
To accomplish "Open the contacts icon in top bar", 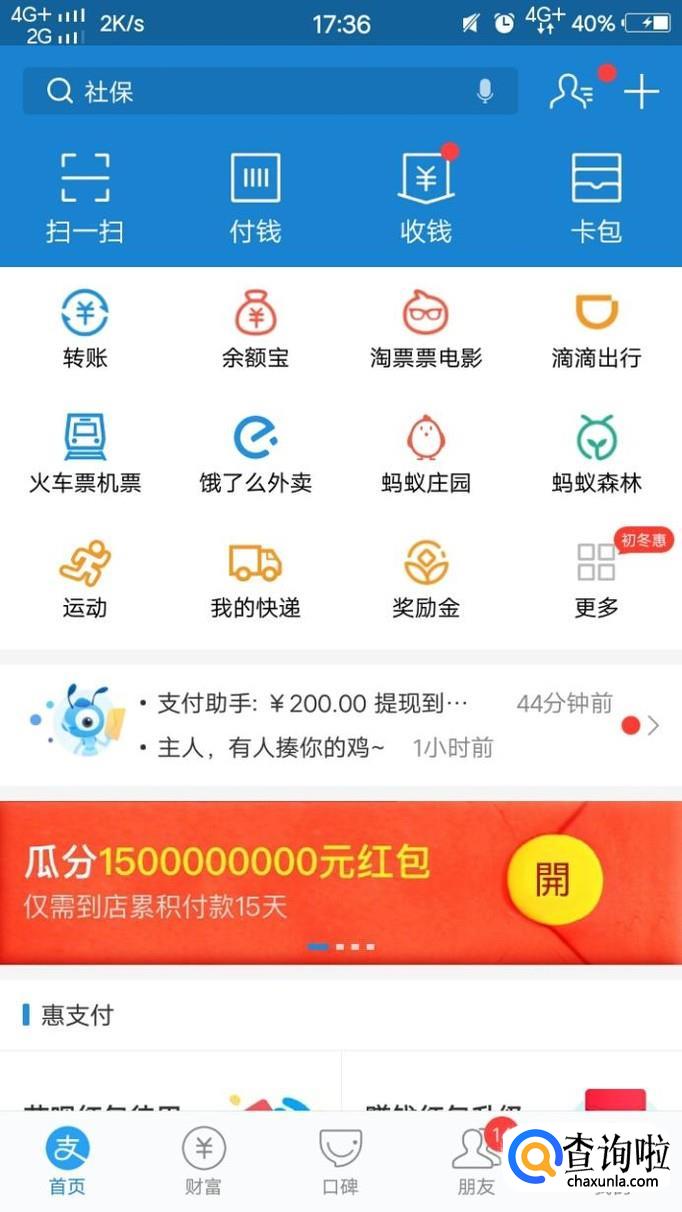I will click(572, 92).
